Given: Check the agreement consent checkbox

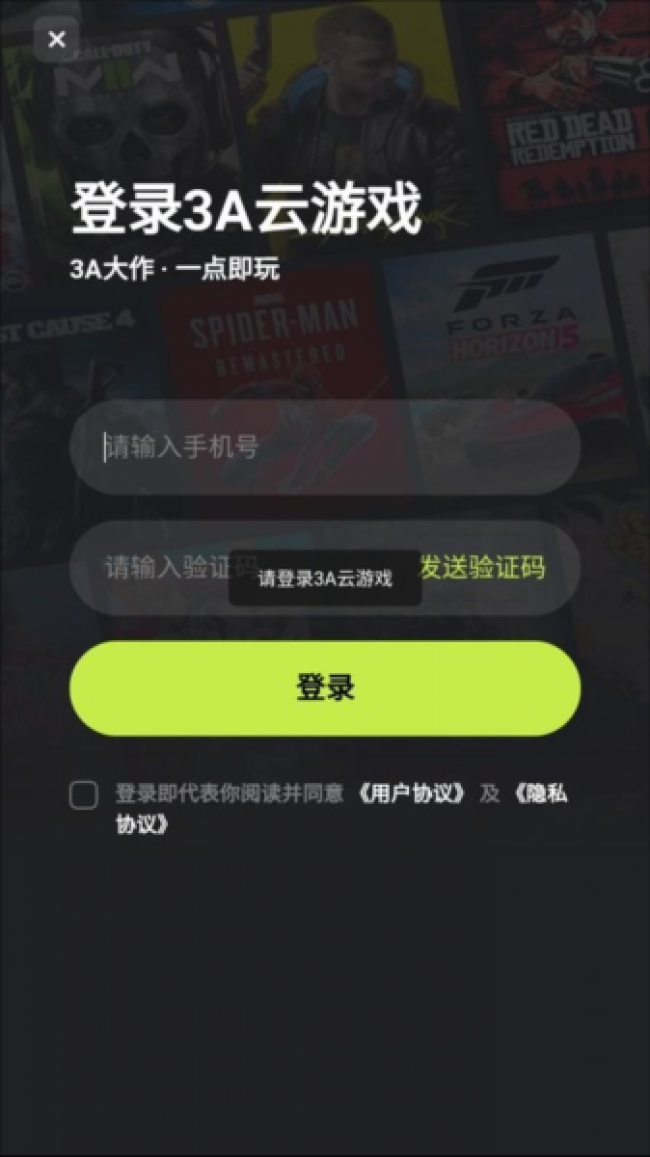Looking at the screenshot, I should (x=84, y=796).
